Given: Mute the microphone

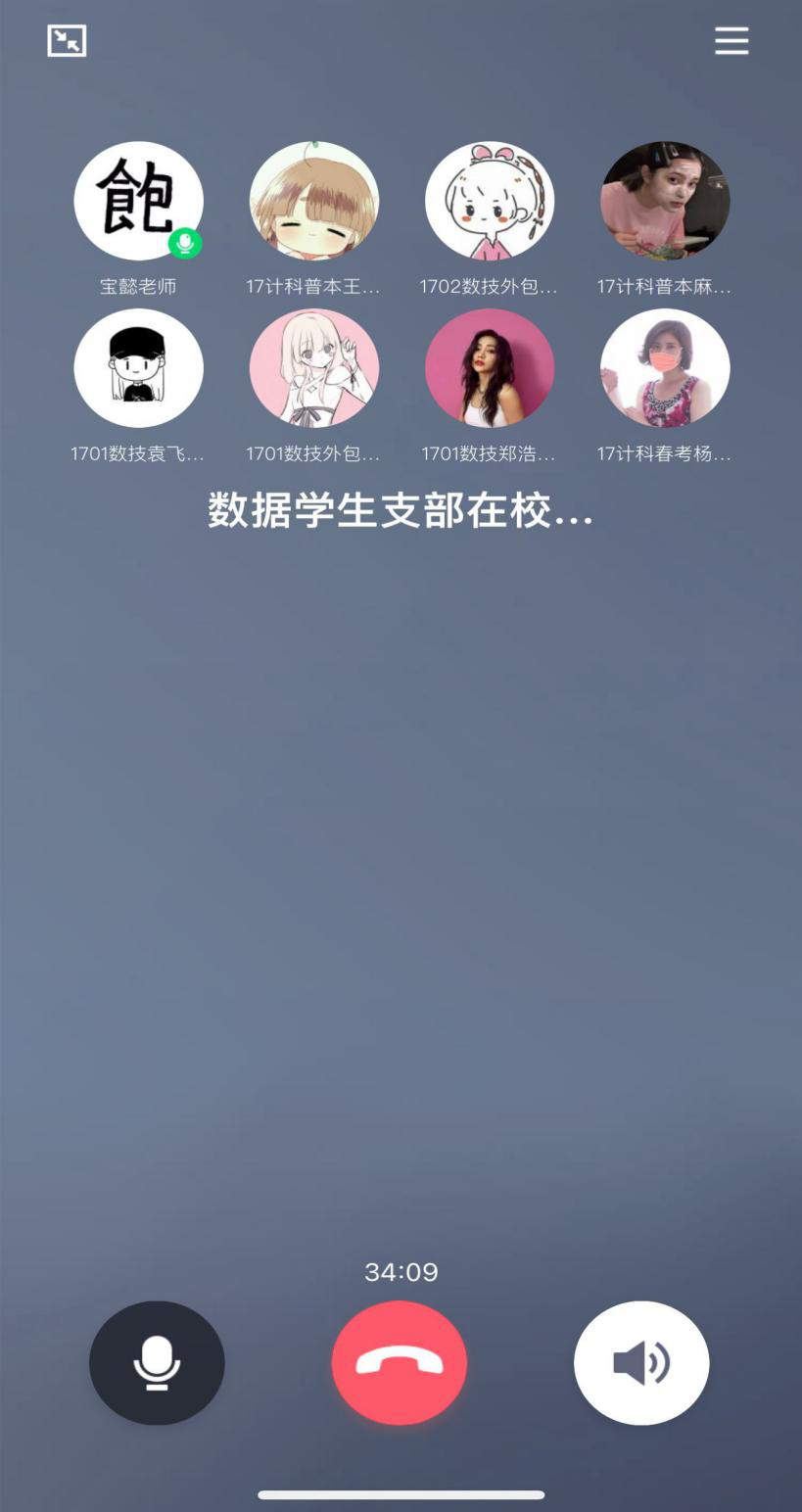Looking at the screenshot, I should point(157,1362).
